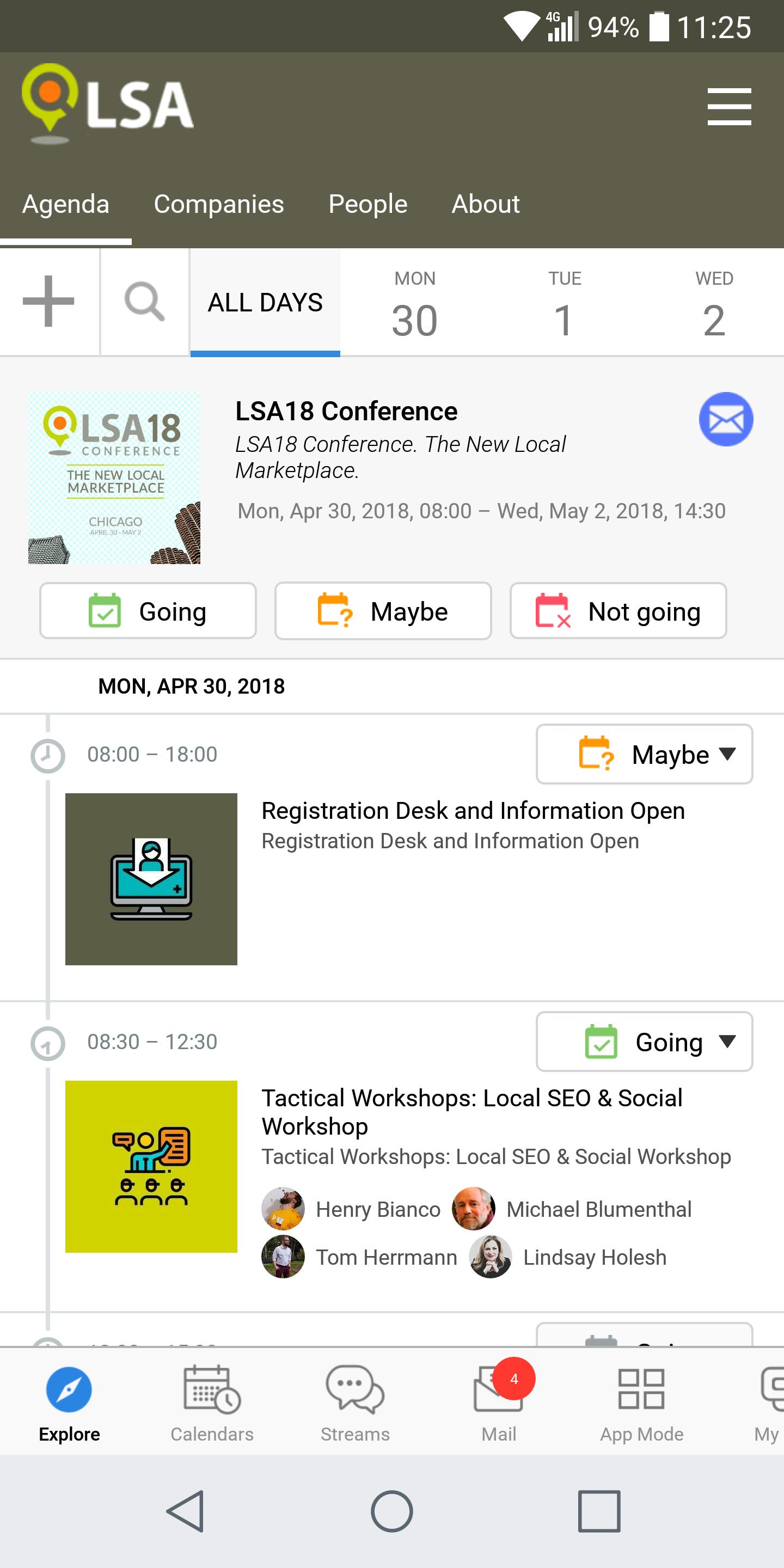Choose Not going for LSA18 Conference

(618, 611)
